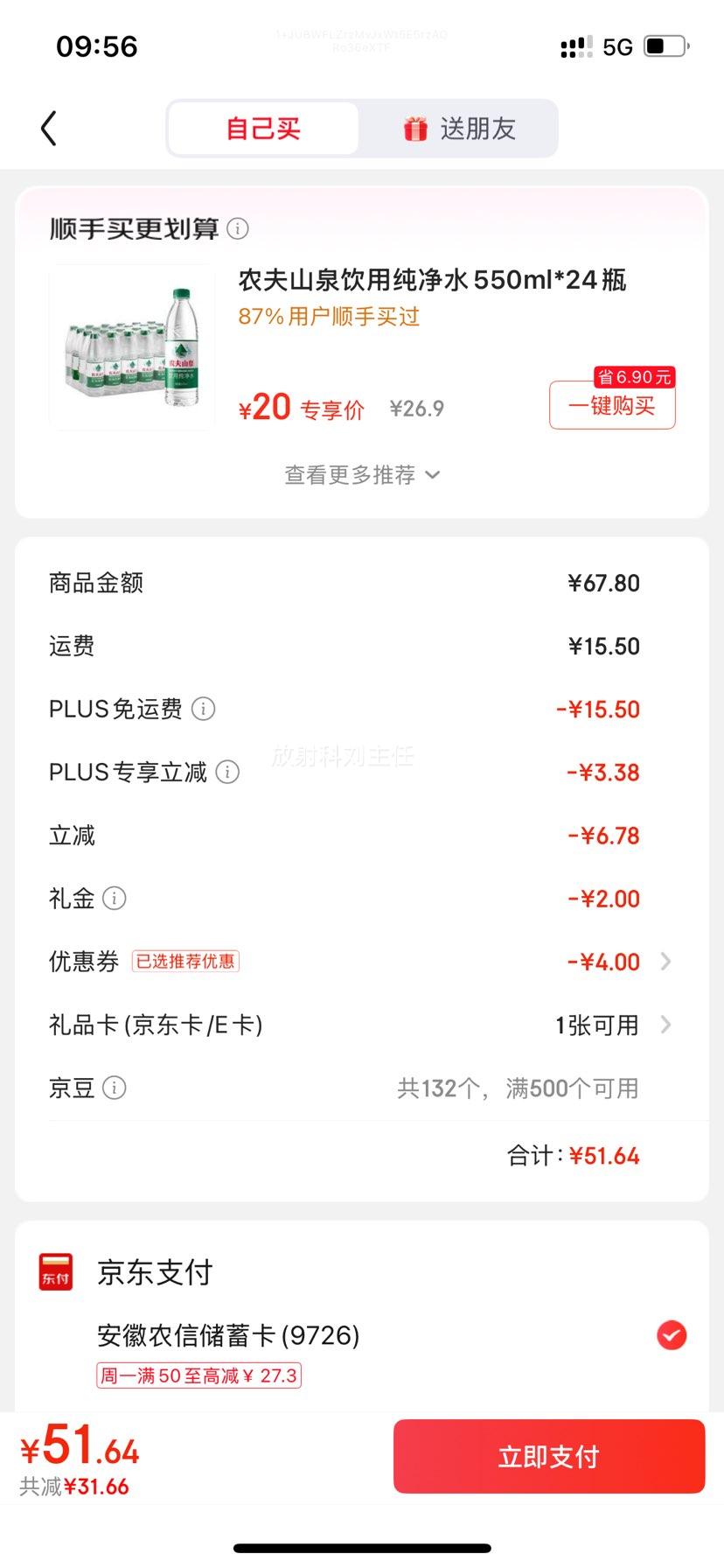This screenshot has height=1568, width=724.
Task: Show info about 京豆
Action: coord(115,1088)
